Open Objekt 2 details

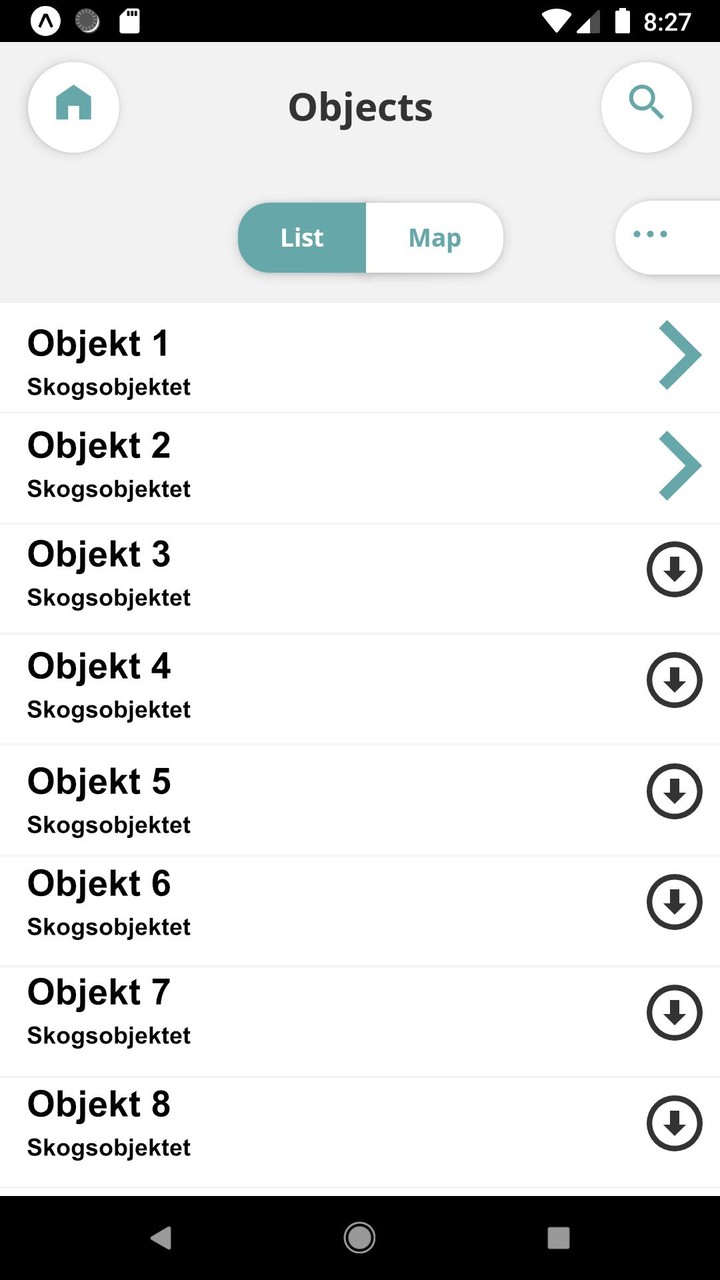680,466
